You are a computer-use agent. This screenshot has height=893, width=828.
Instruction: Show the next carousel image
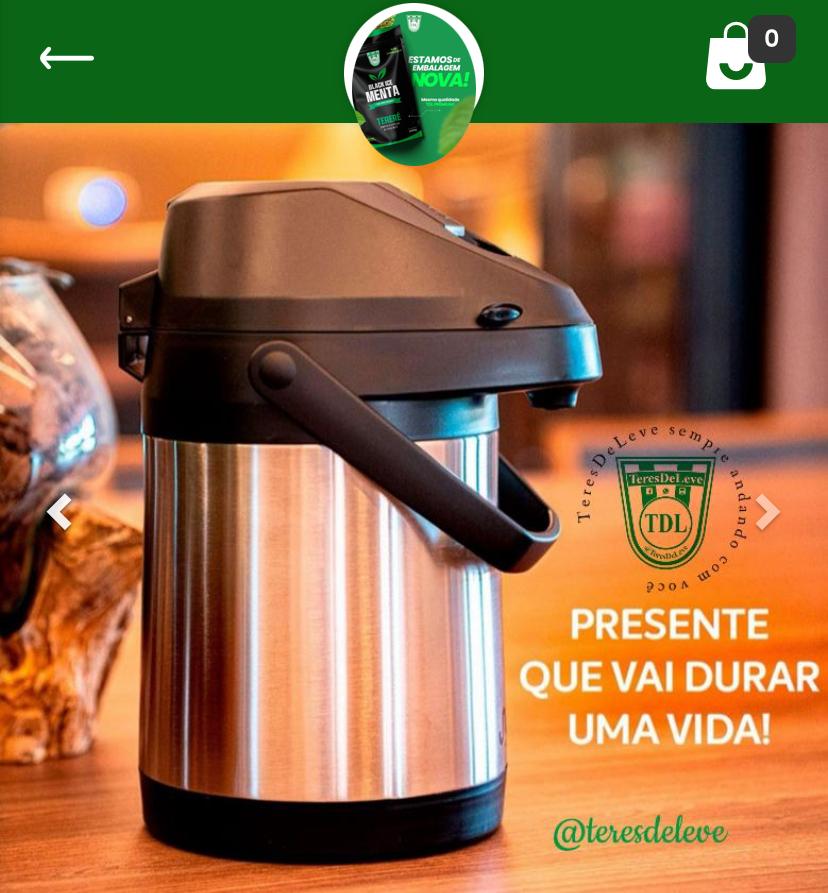point(767,512)
